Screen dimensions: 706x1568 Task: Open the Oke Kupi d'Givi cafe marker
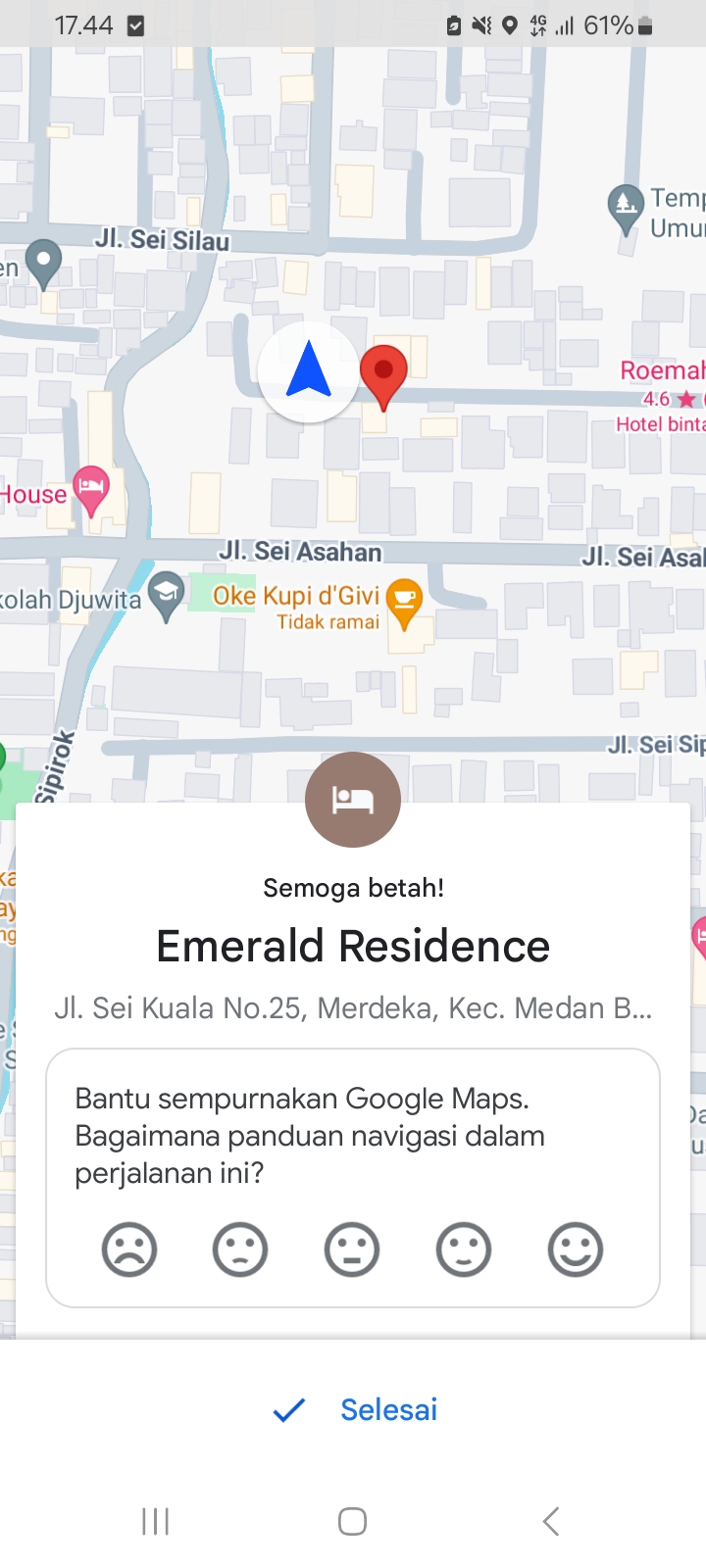pos(403,600)
